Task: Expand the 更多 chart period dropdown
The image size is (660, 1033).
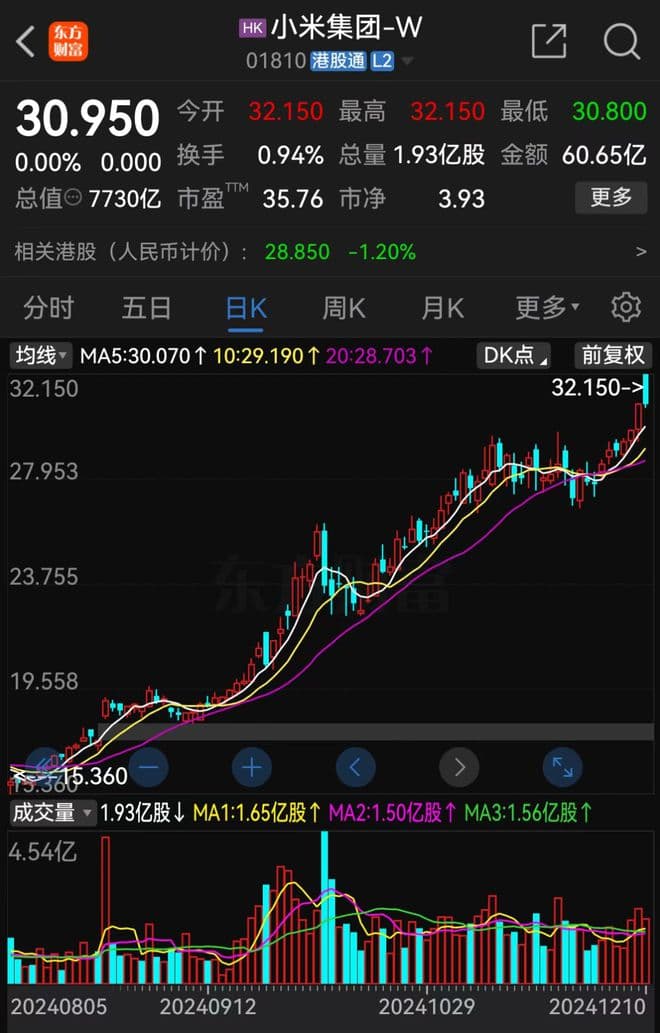Action: click(x=546, y=307)
